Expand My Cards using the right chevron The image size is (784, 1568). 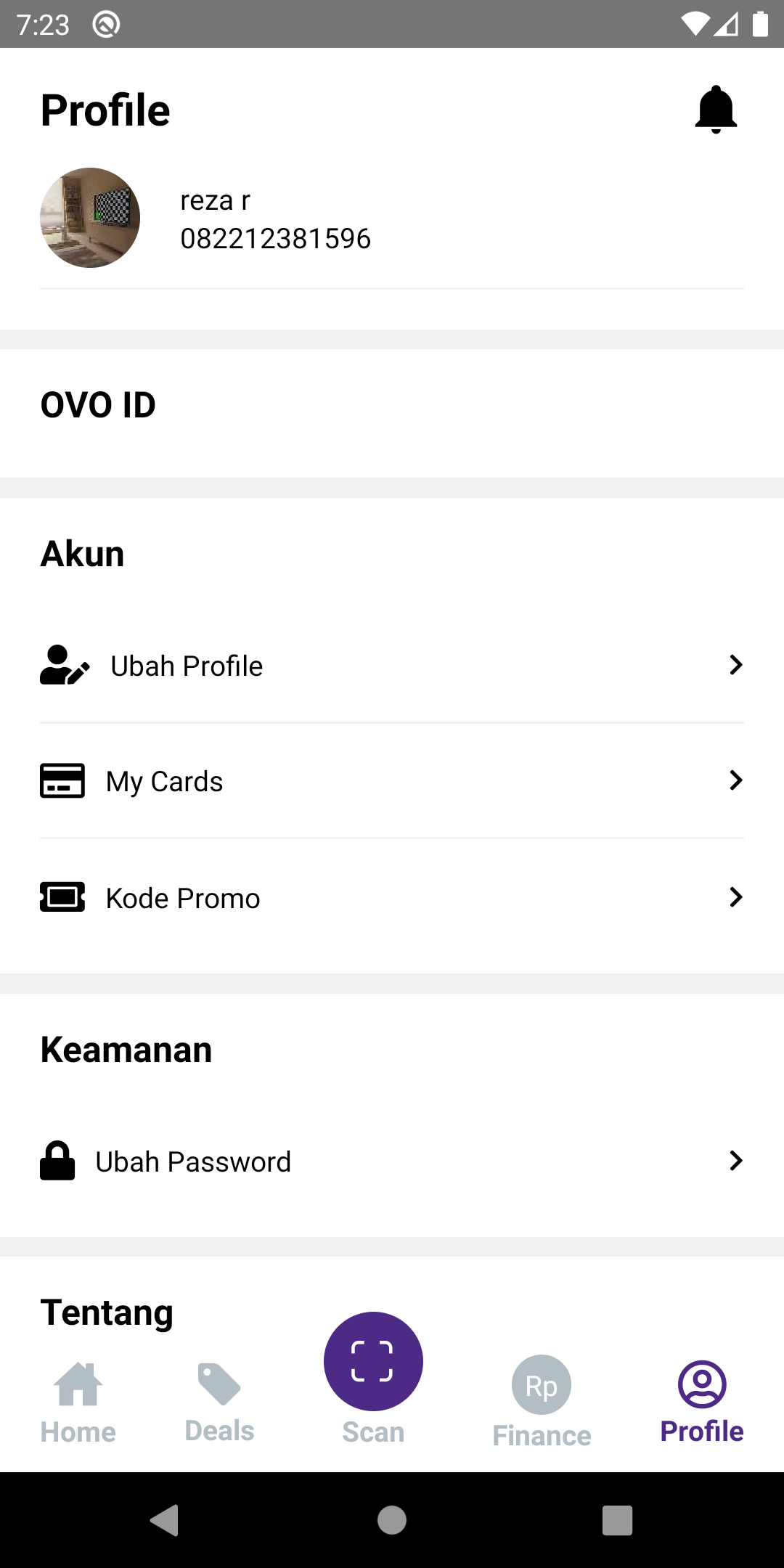(736, 781)
